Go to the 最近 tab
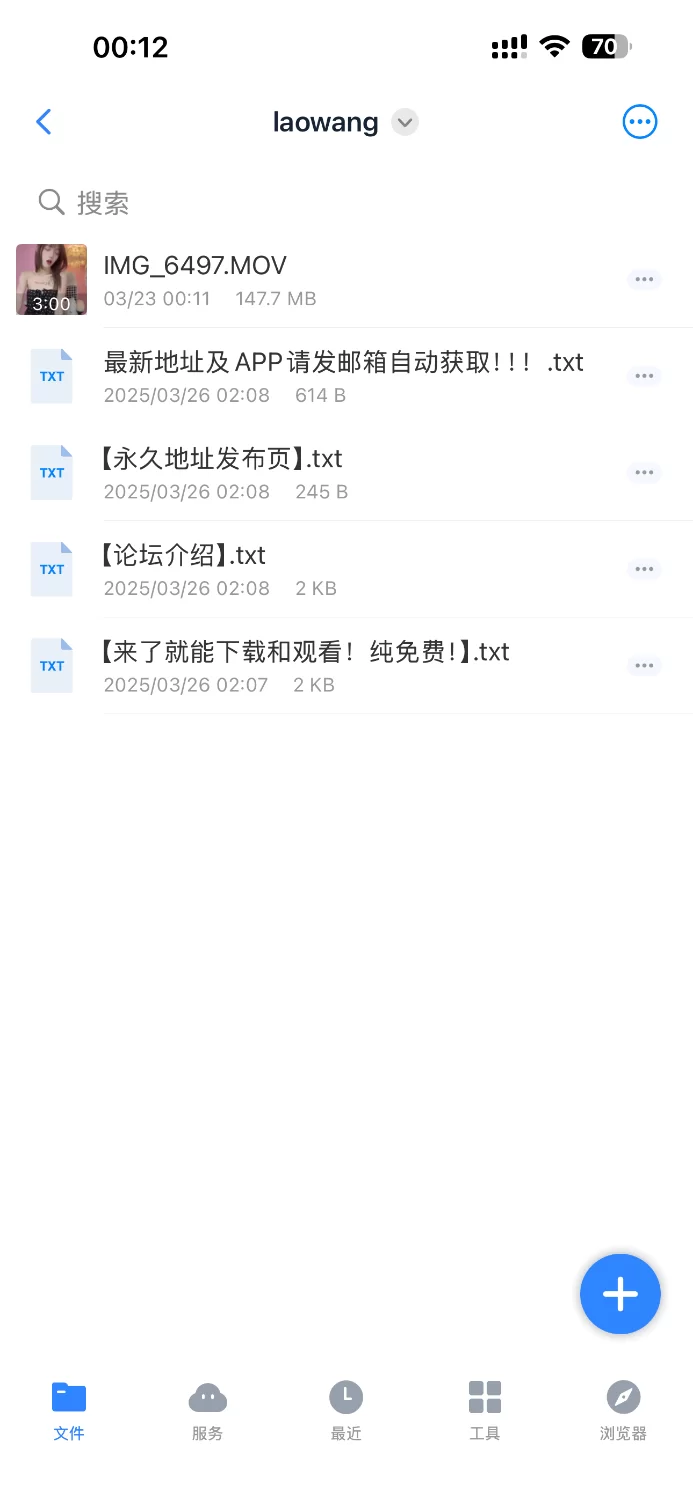 point(346,1410)
